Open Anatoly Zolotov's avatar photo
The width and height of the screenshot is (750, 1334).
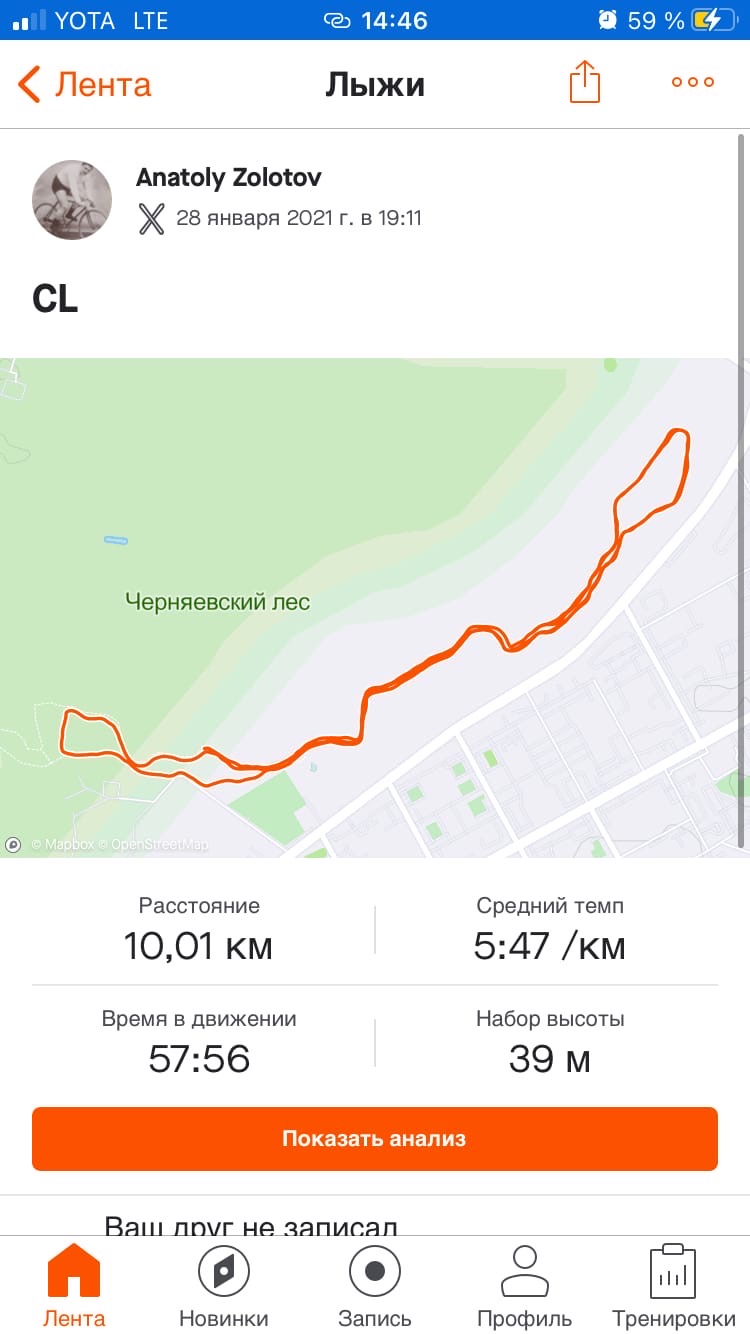click(x=73, y=199)
